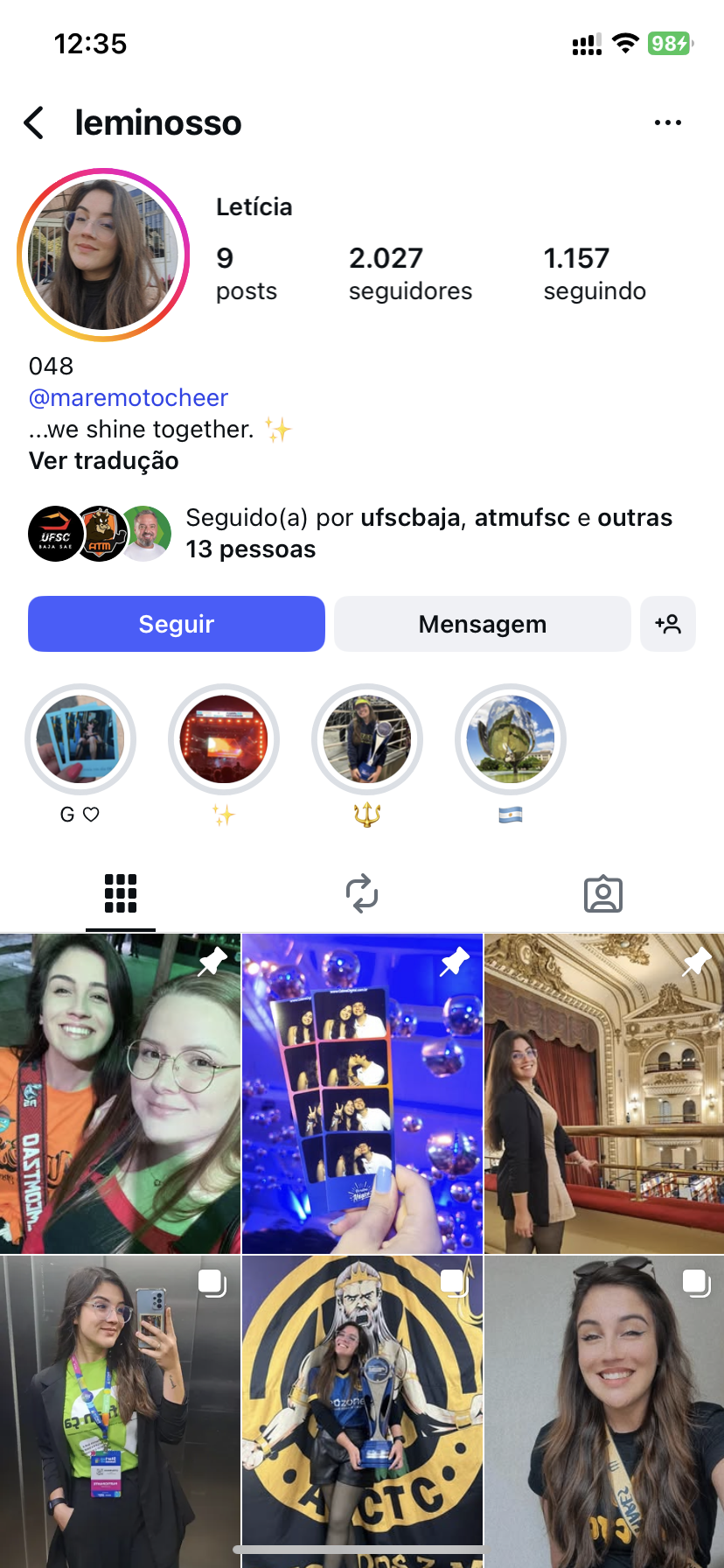Open the trident story highlight

[x=367, y=740]
